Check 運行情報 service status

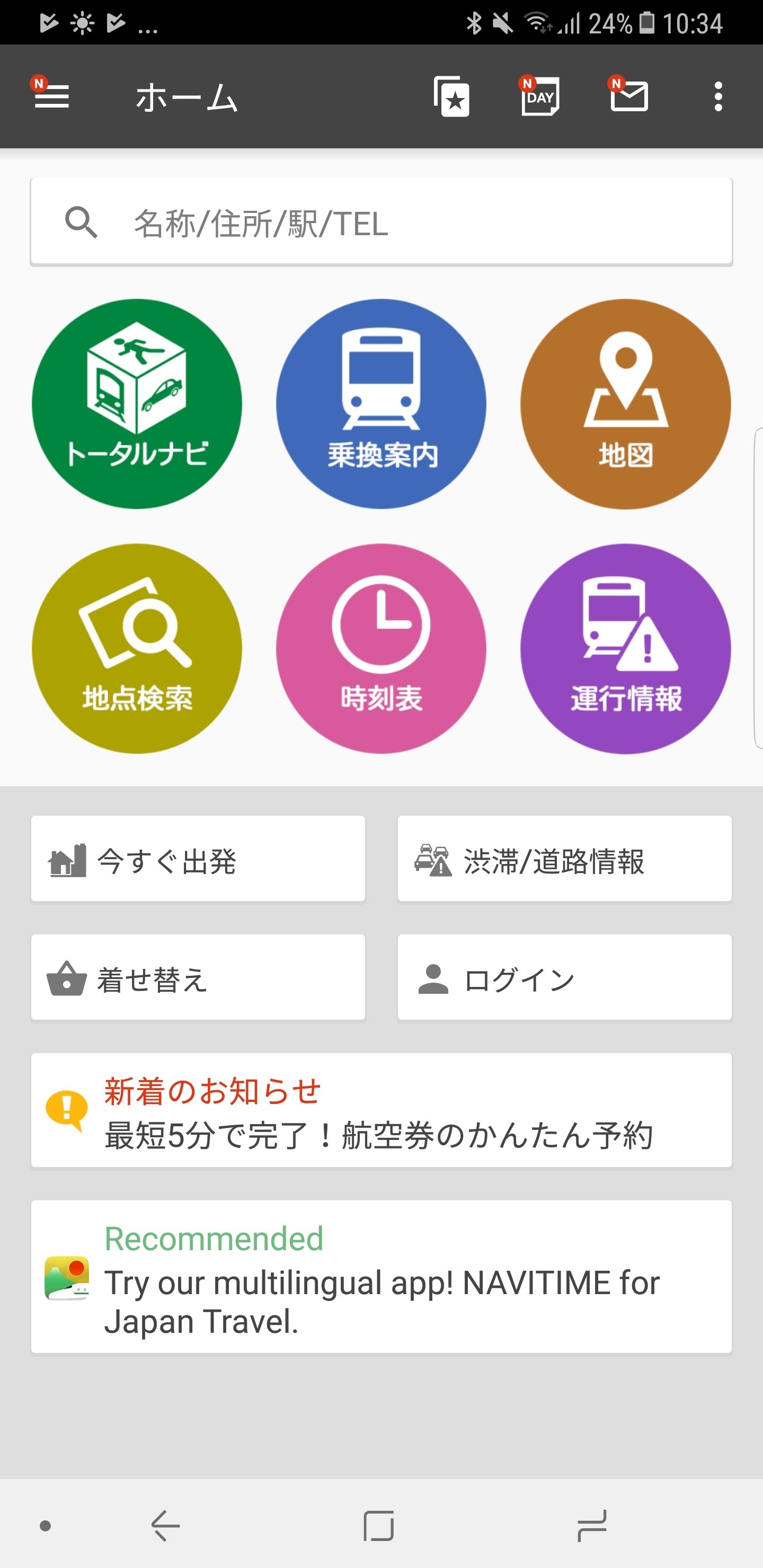[625, 648]
